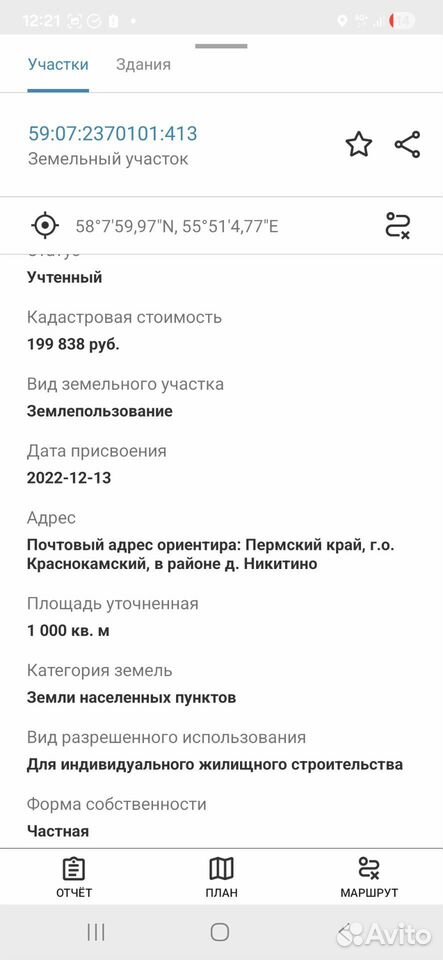The height and width of the screenshot is (960, 443).
Task: Open cadastral number 59:07:2370101:413 link
Action: (113, 133)
